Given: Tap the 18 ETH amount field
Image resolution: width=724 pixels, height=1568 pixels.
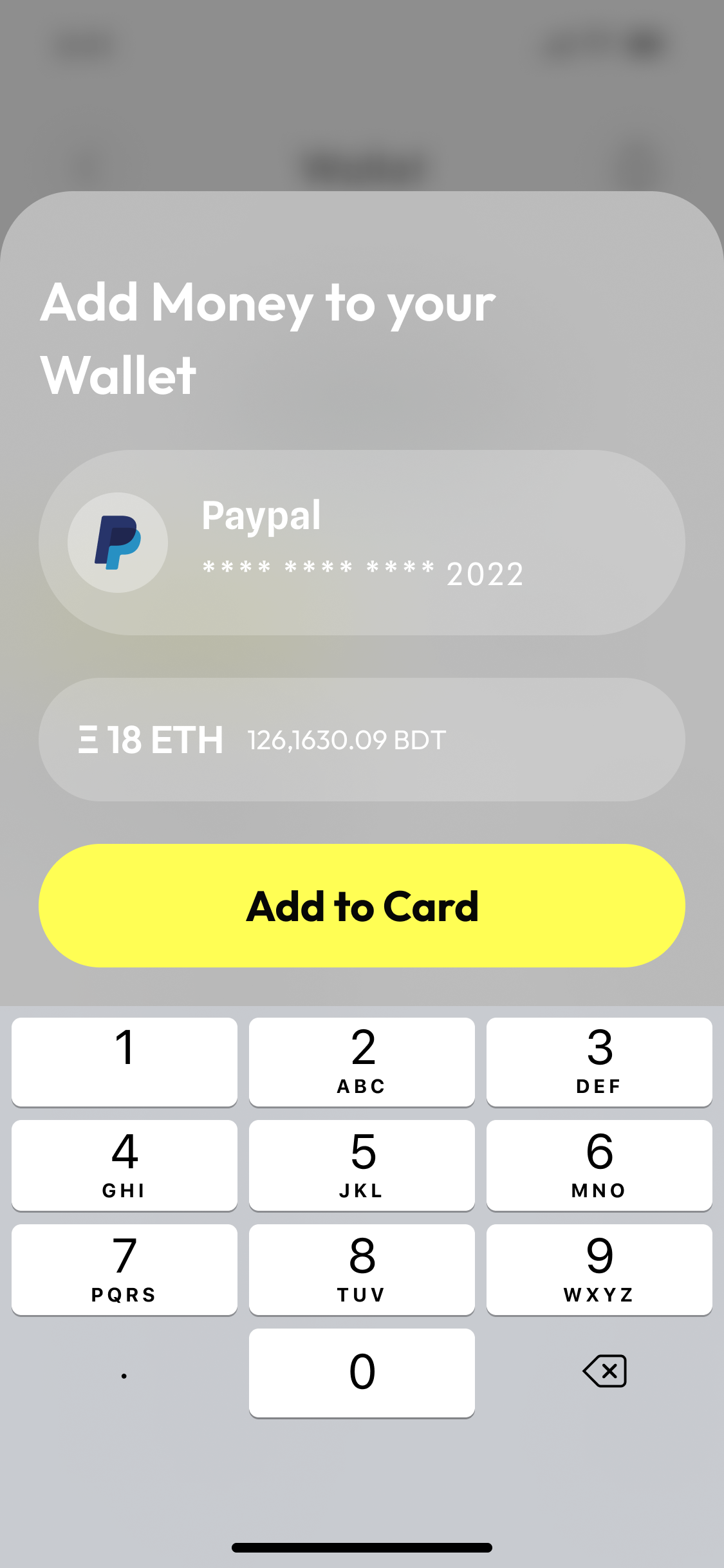Looking at the screenshot, I should click(x=362, y=739).
